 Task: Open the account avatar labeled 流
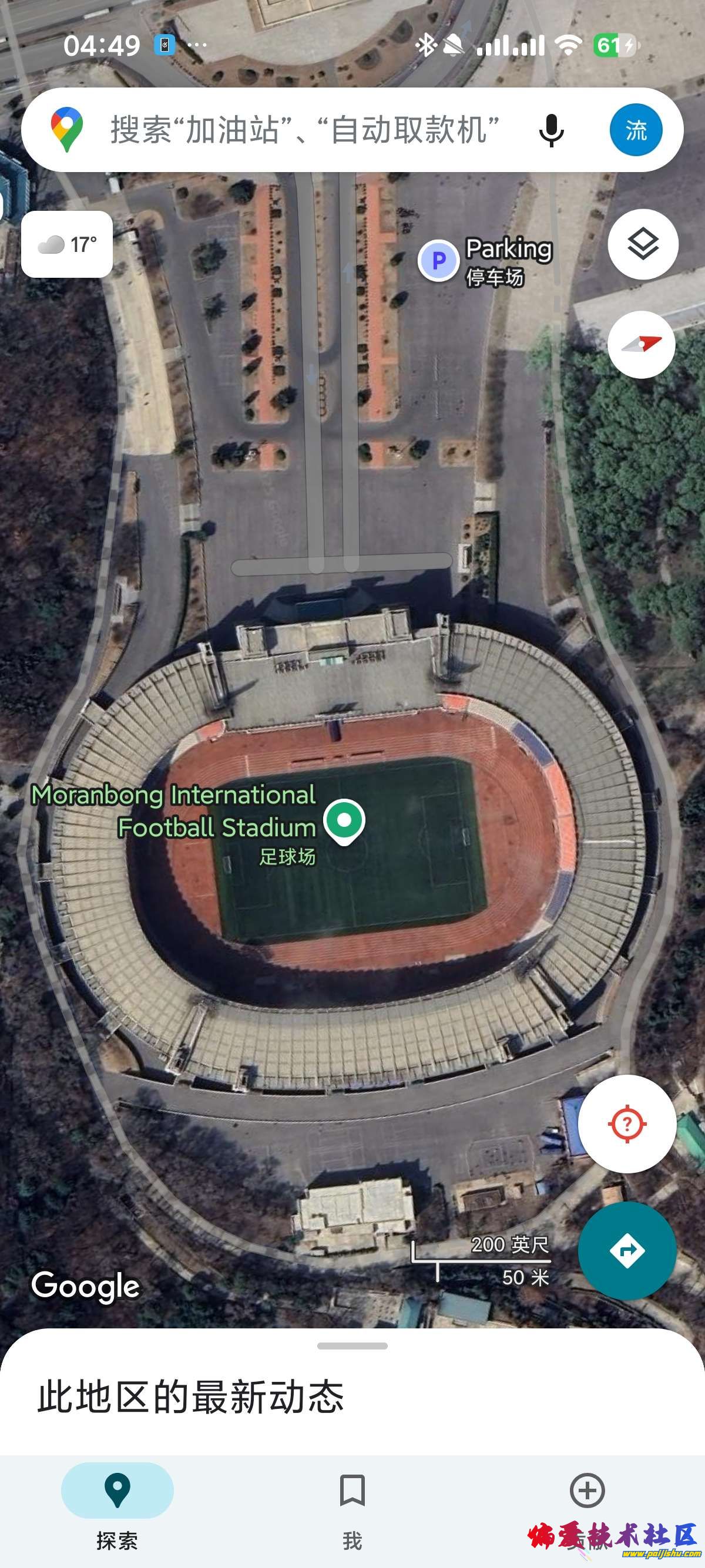(x=636, y=130)
